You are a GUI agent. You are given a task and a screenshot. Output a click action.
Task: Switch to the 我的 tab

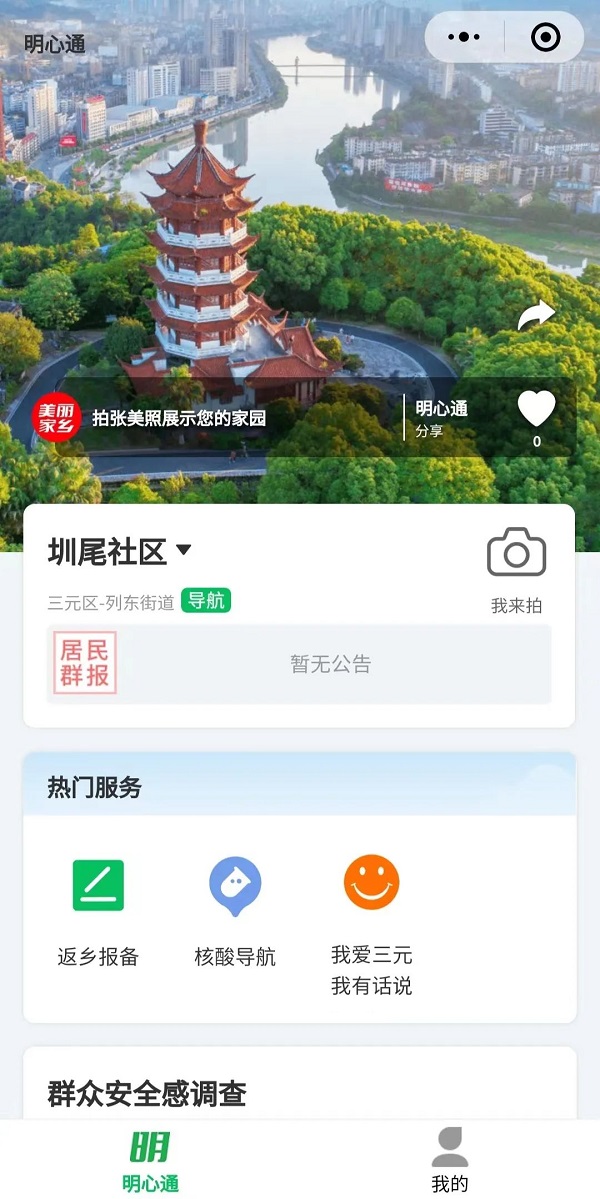pos(449,1160)
